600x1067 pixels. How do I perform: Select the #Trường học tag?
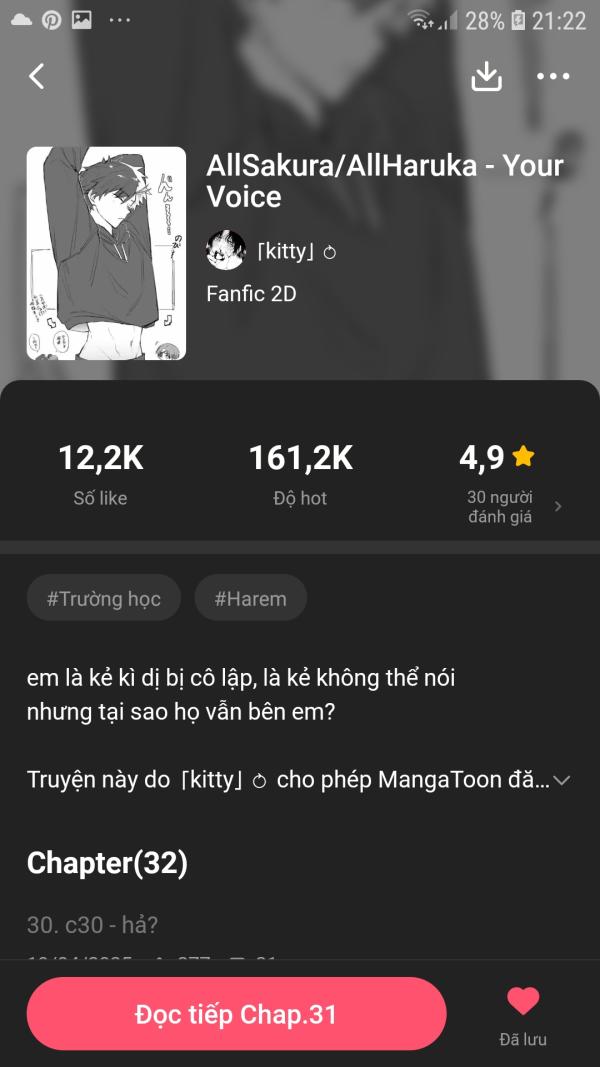[104, 599]
